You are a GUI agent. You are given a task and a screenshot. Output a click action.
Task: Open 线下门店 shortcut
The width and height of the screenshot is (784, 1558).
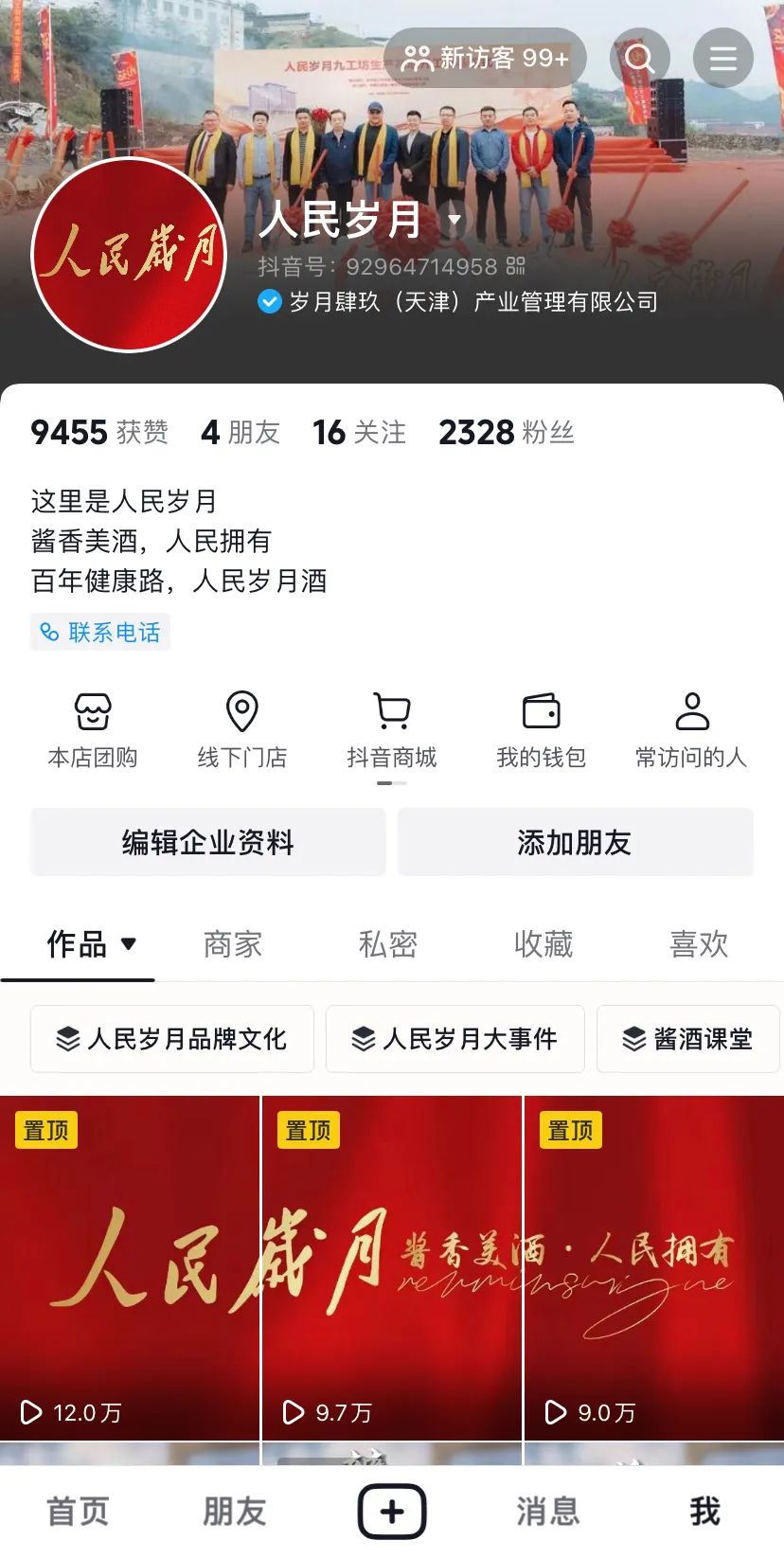click(242, 729)
